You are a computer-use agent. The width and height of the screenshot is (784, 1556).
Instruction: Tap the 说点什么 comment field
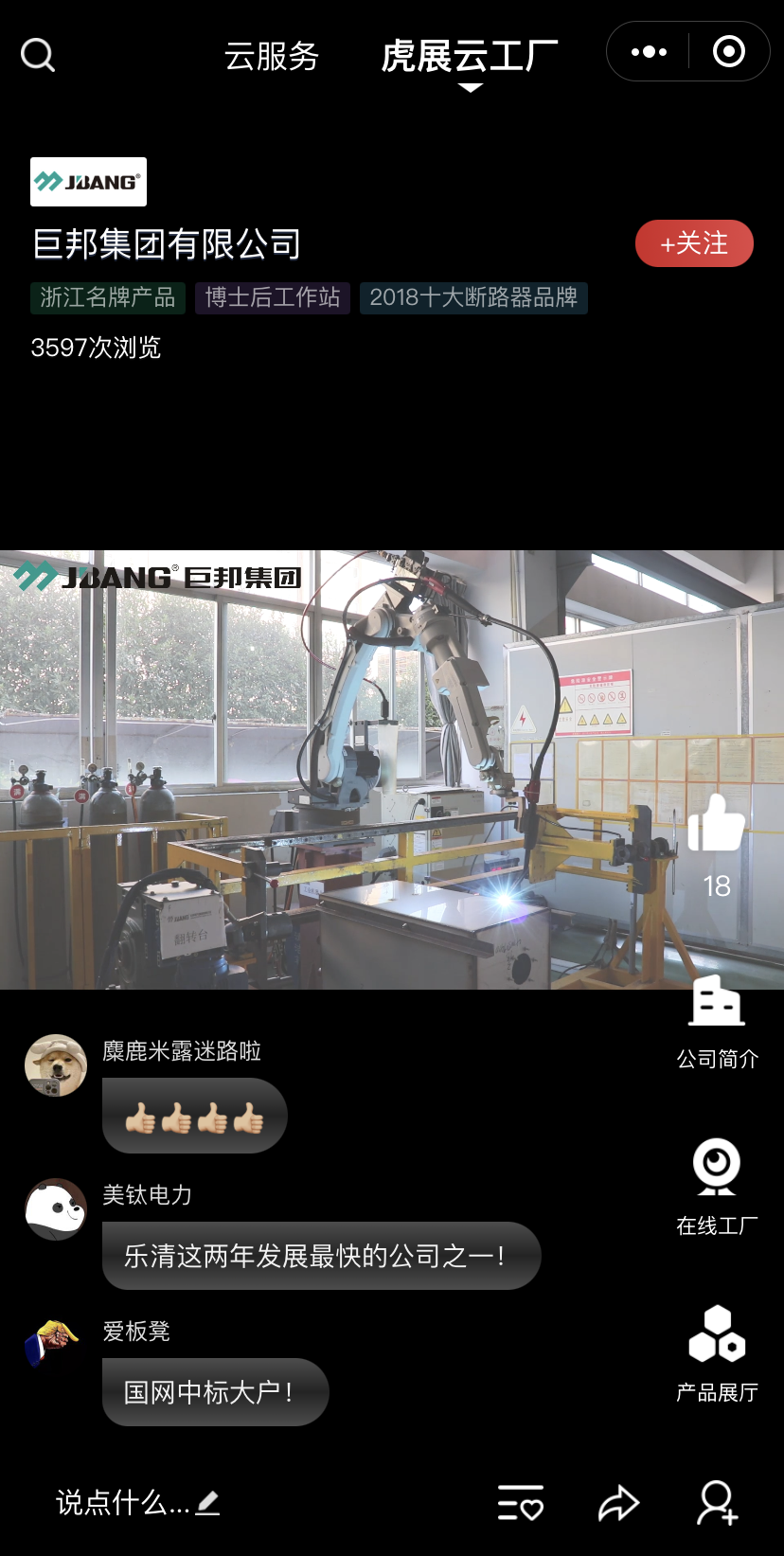click(138, 1502)
